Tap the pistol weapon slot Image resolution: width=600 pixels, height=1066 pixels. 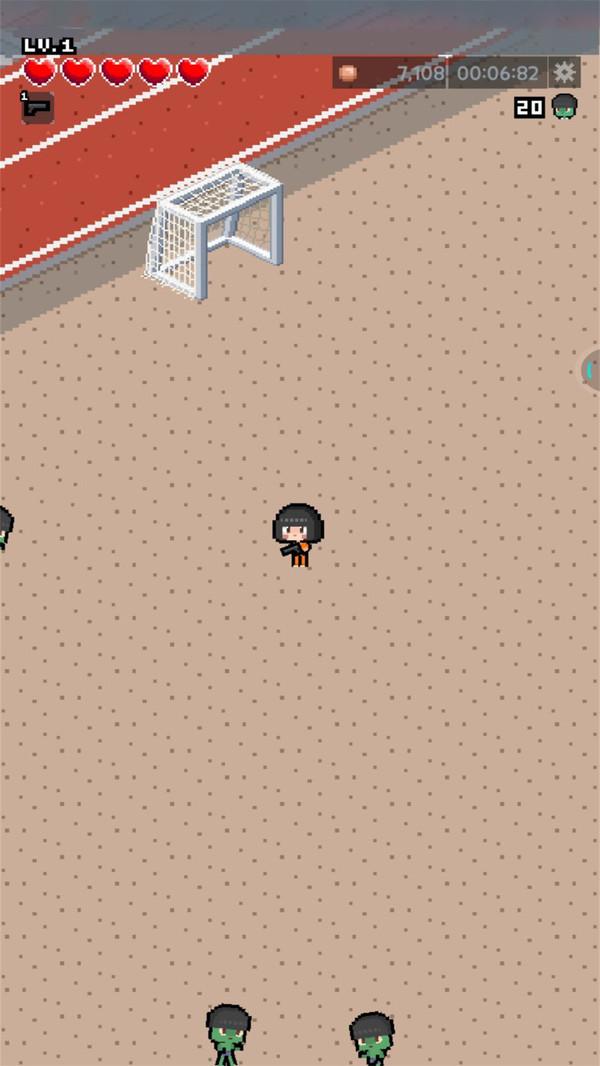pyautogui.click(x=37, y=106)
